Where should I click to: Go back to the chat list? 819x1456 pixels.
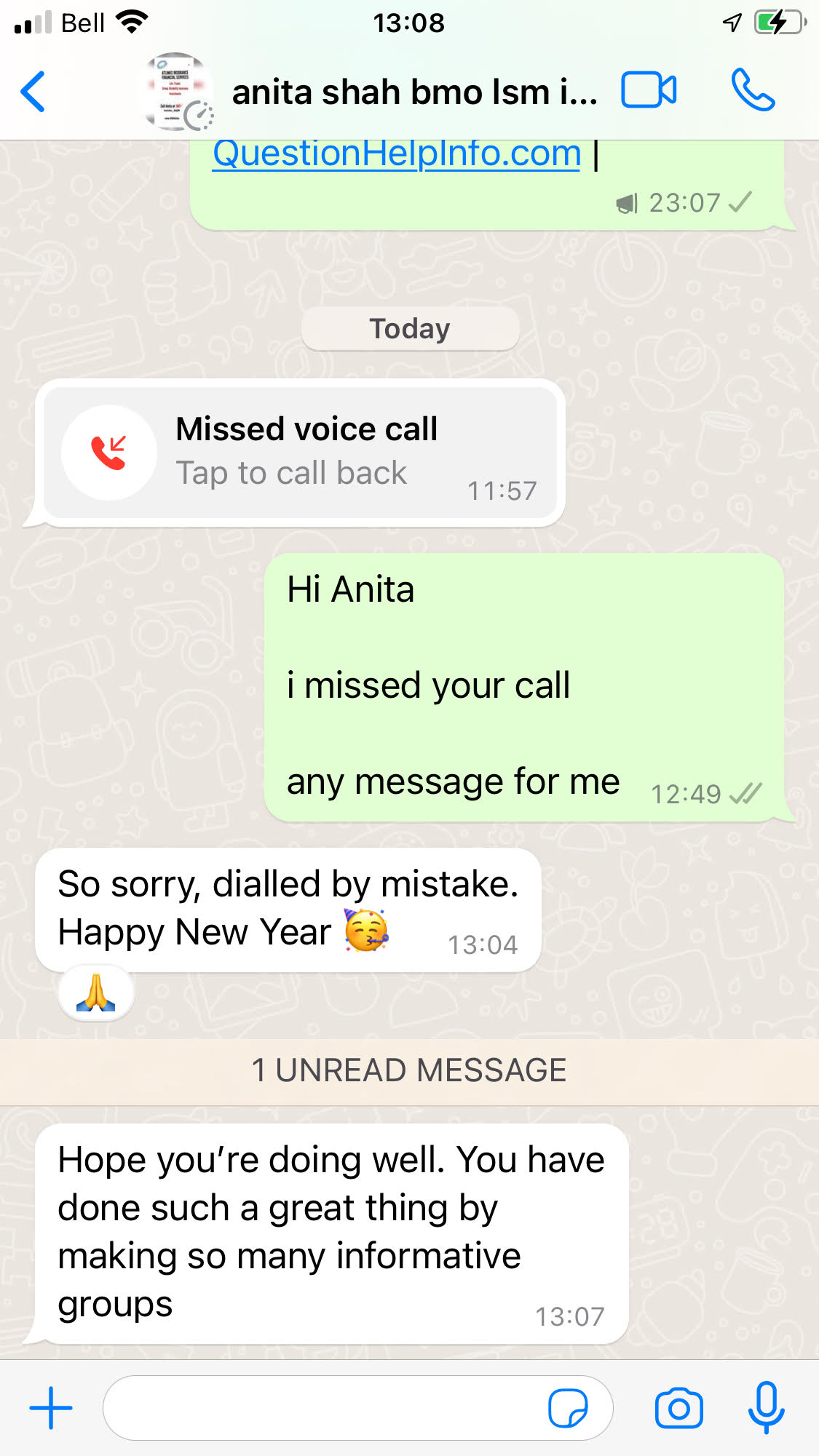[33, 92]
